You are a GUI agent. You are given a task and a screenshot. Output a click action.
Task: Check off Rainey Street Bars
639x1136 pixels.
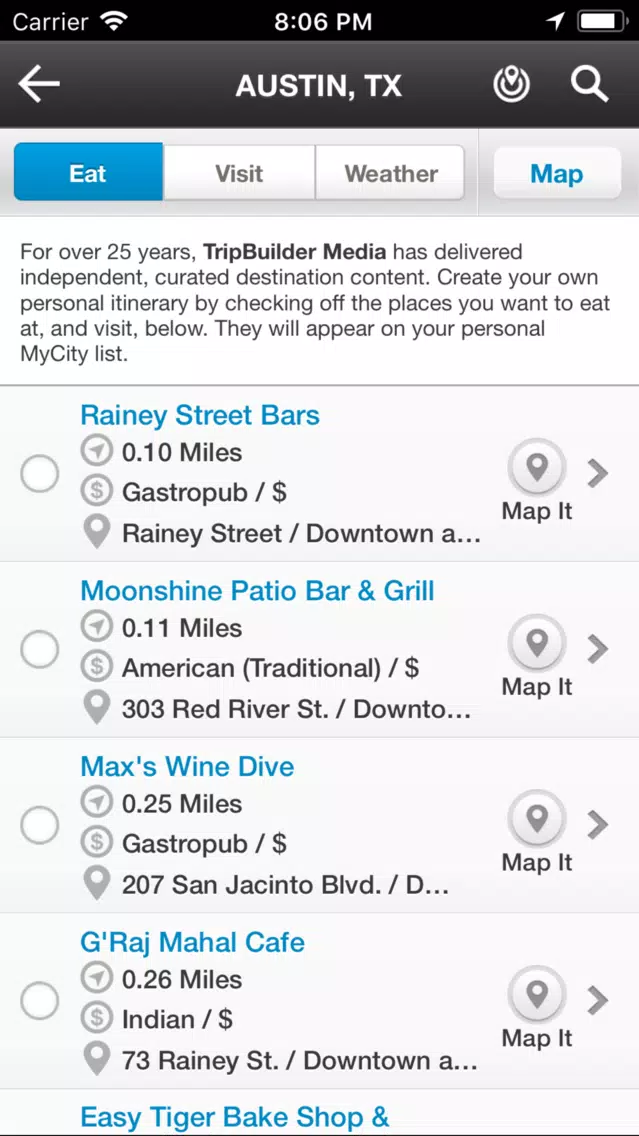coord(39,474)
